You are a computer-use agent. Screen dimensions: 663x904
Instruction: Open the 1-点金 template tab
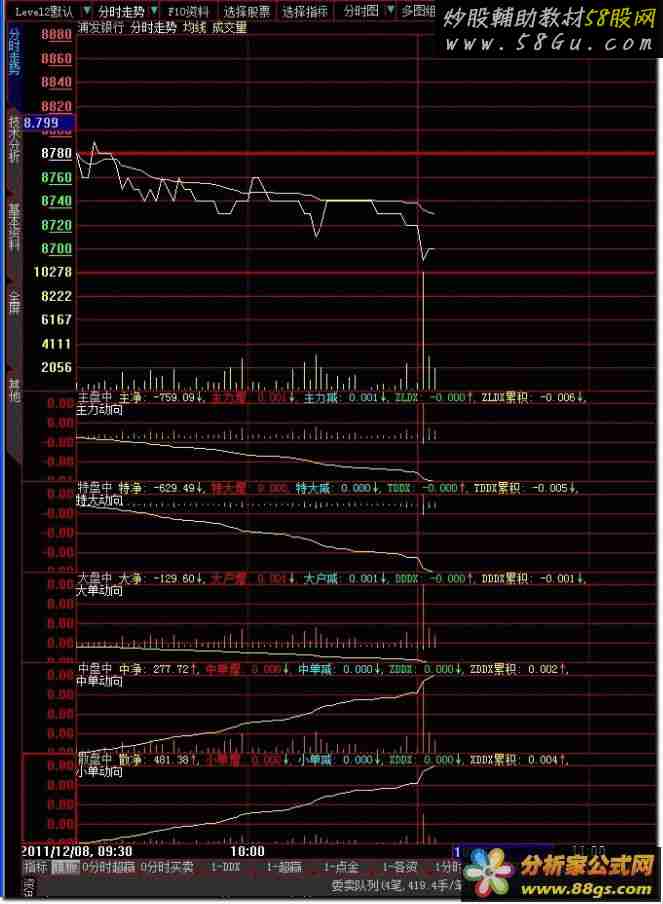(x=342, y=866)
